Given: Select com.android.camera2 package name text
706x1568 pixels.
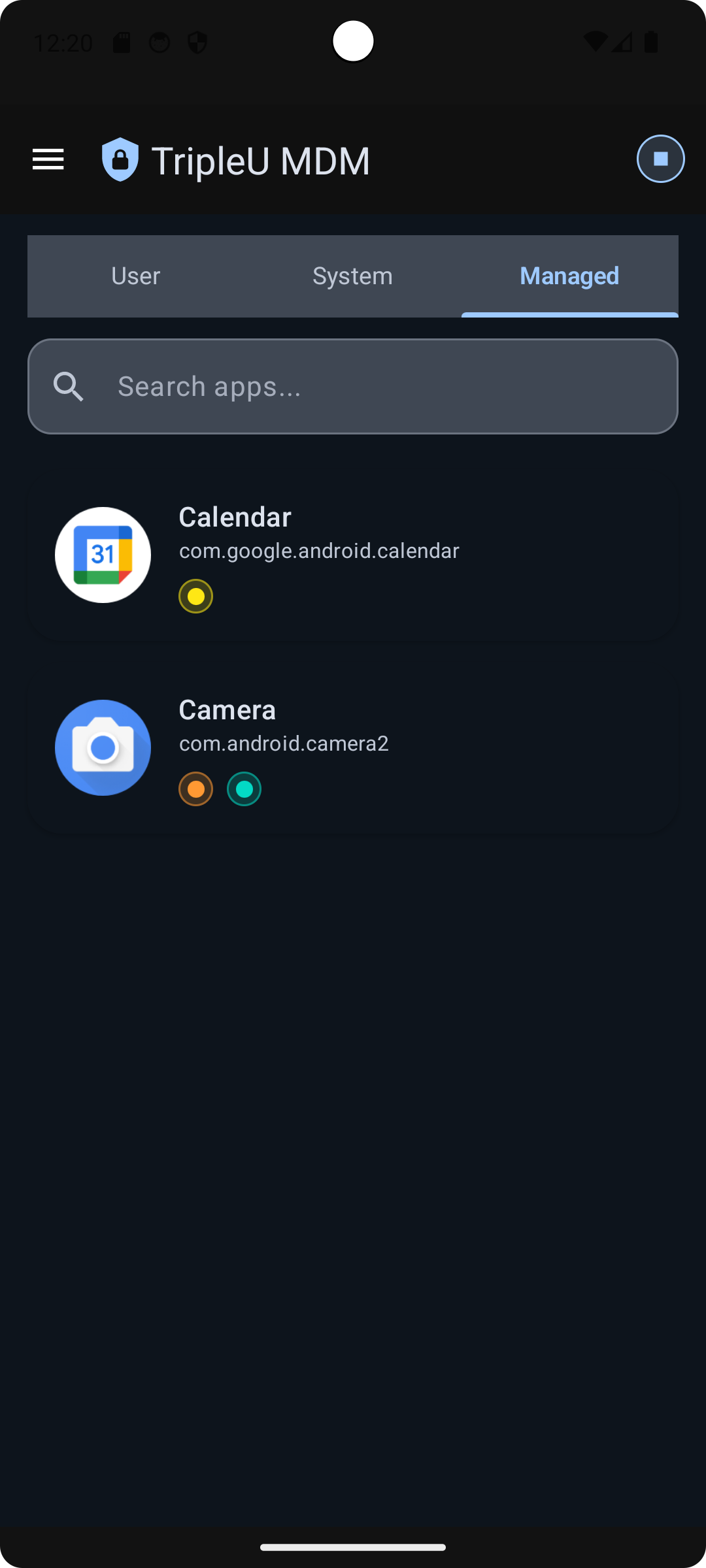Looking at the screenshot, I should 284,743.
